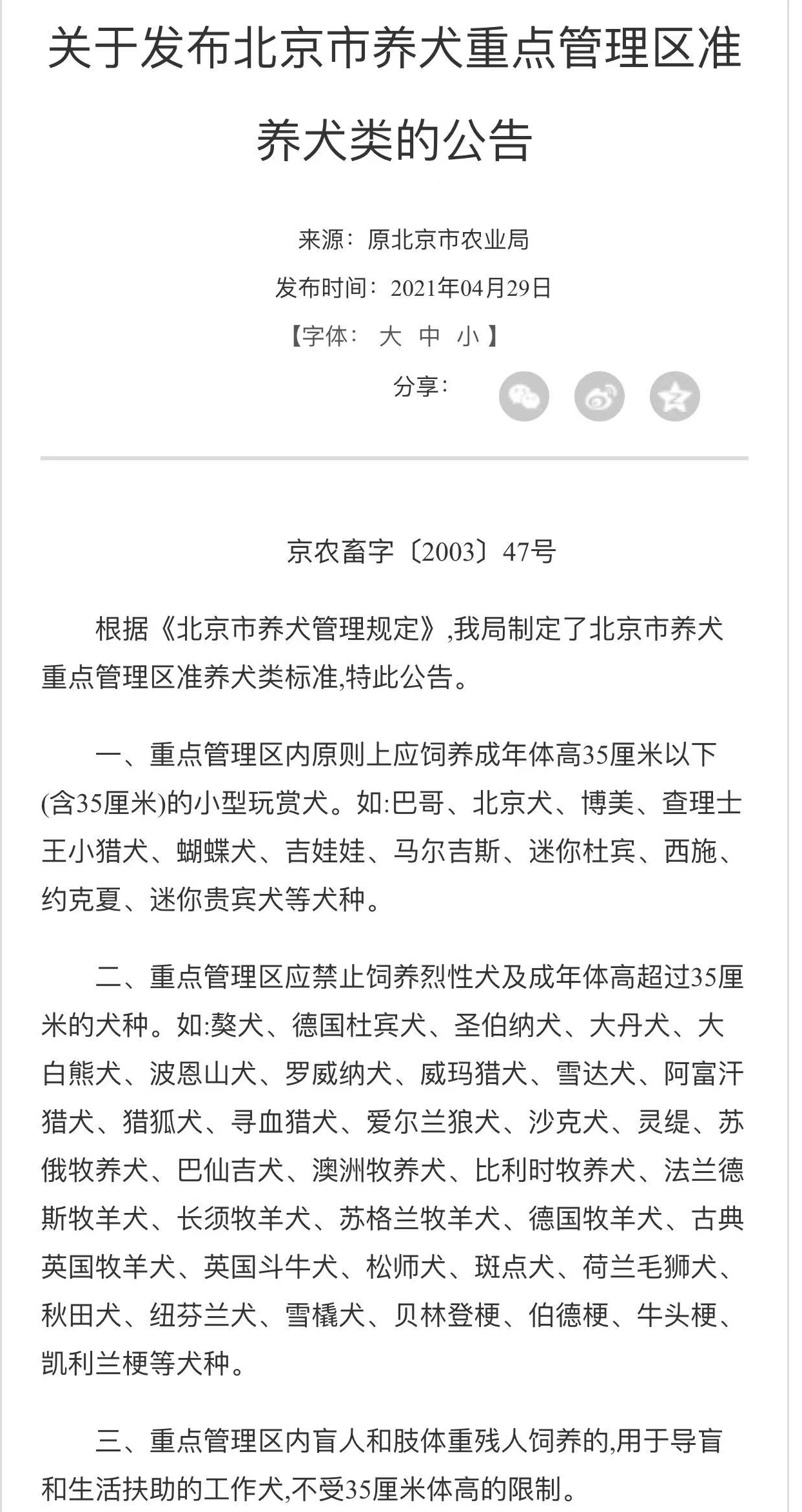Share article via WeChat icon
Viewport: 802px width, 1512px height.
coord(523,396)
